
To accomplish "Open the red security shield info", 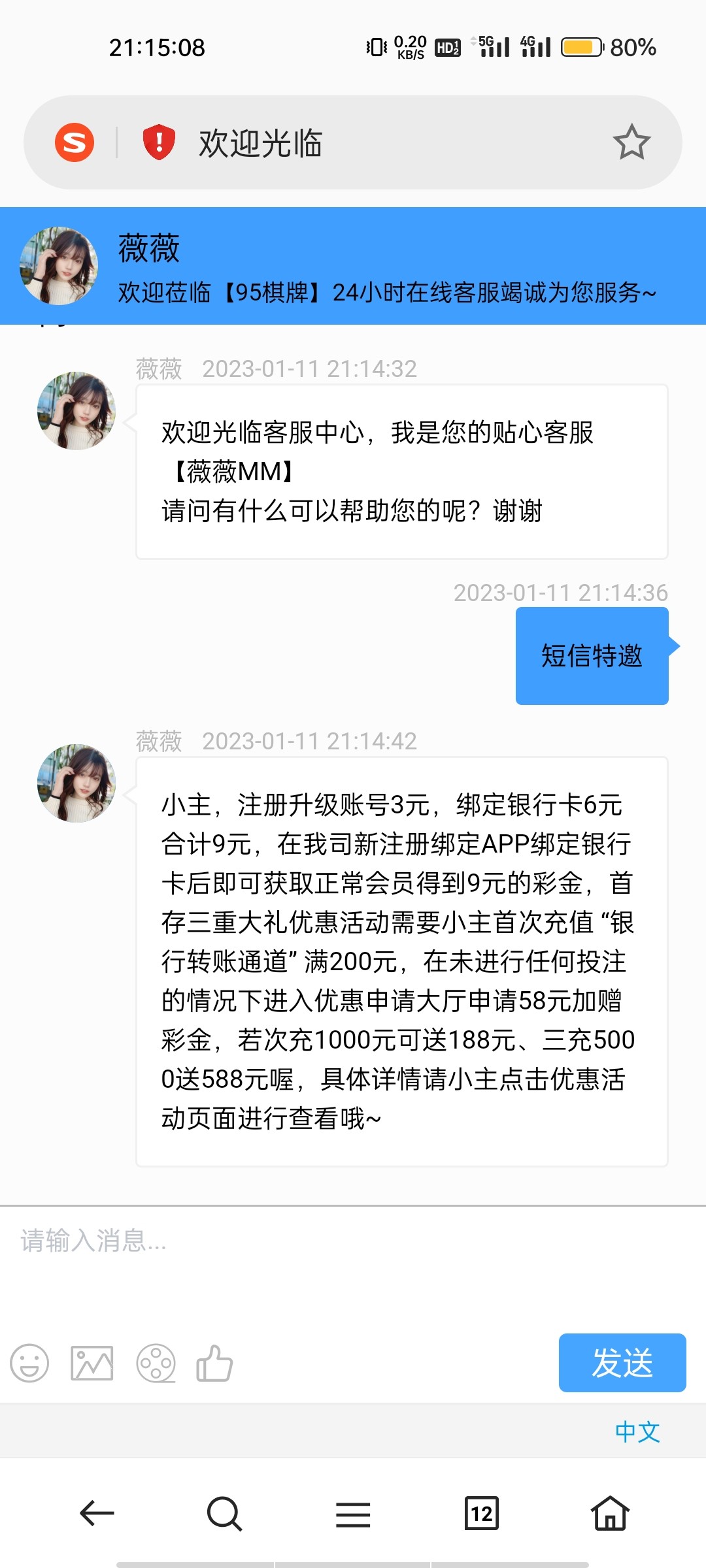I will [x=159, y=142].
